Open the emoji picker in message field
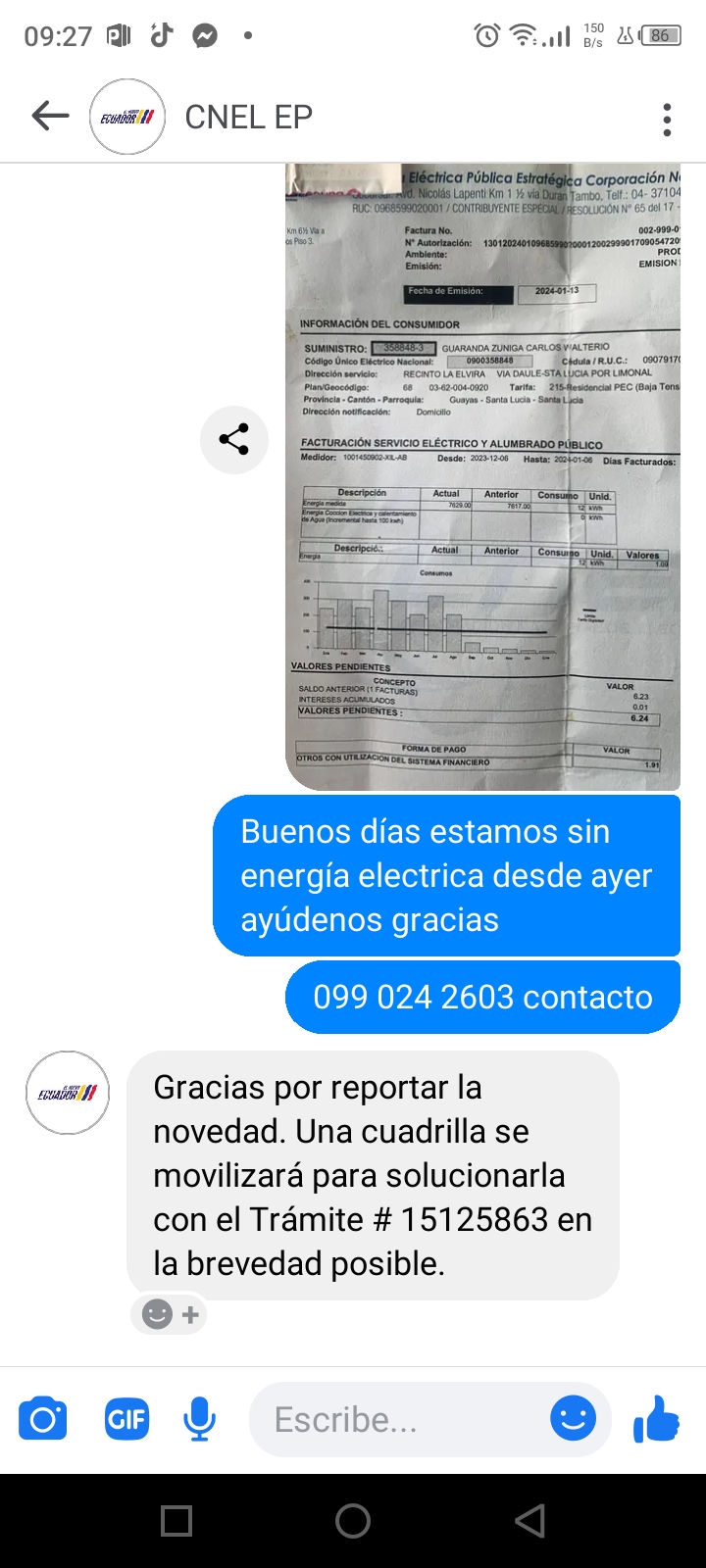 (x=574, y=1419)
